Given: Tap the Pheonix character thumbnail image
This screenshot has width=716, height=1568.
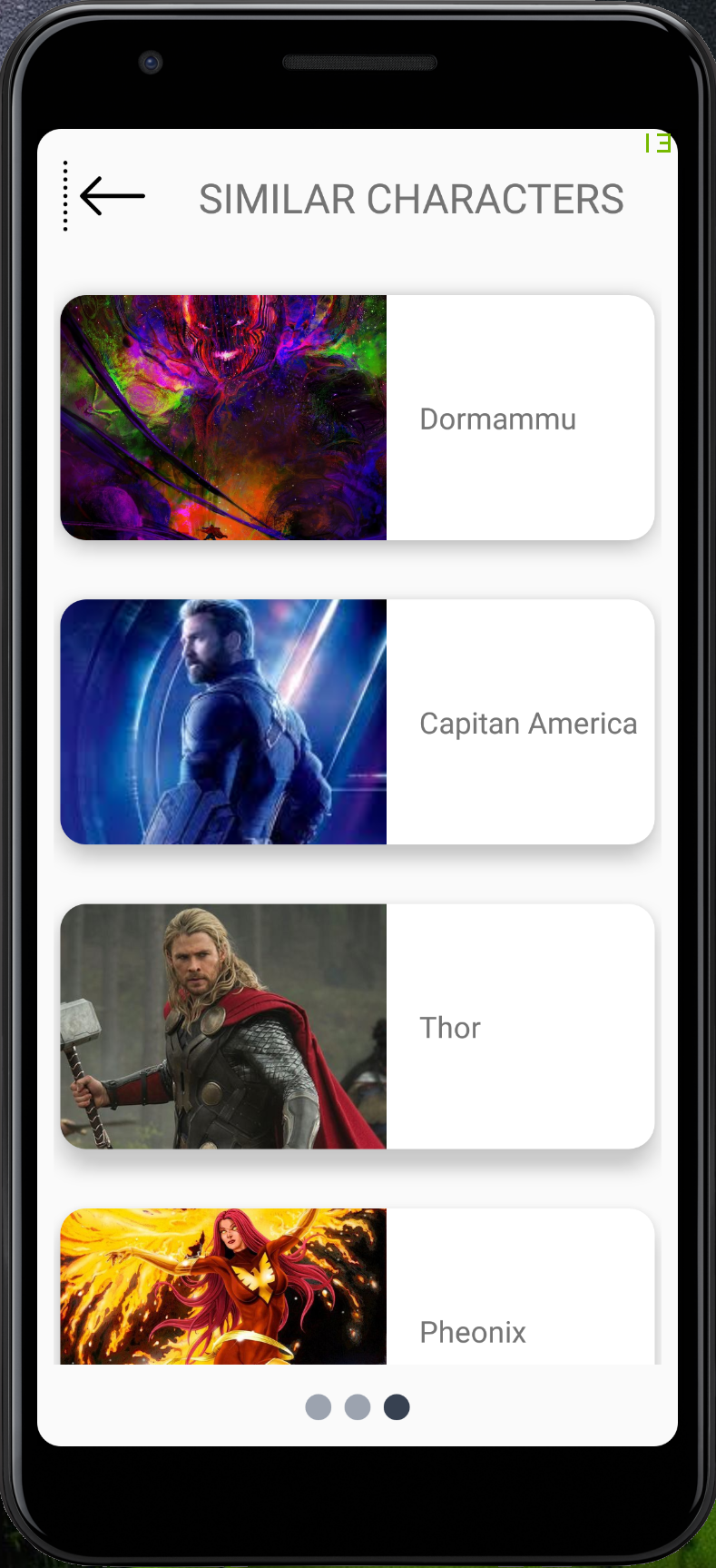Looking at the screenshot, I should [x=223, y=1289].
